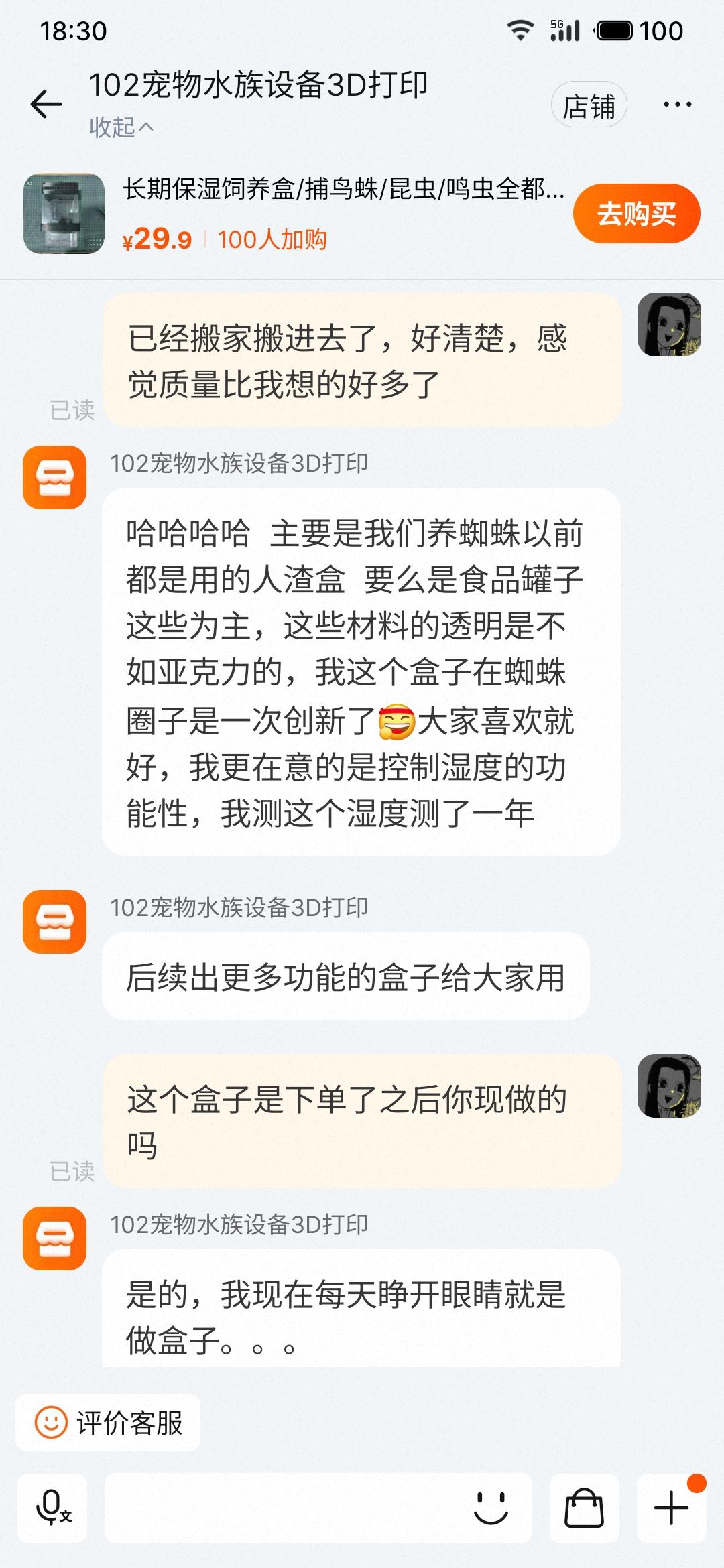Focus the message text field

(282, 1508)
